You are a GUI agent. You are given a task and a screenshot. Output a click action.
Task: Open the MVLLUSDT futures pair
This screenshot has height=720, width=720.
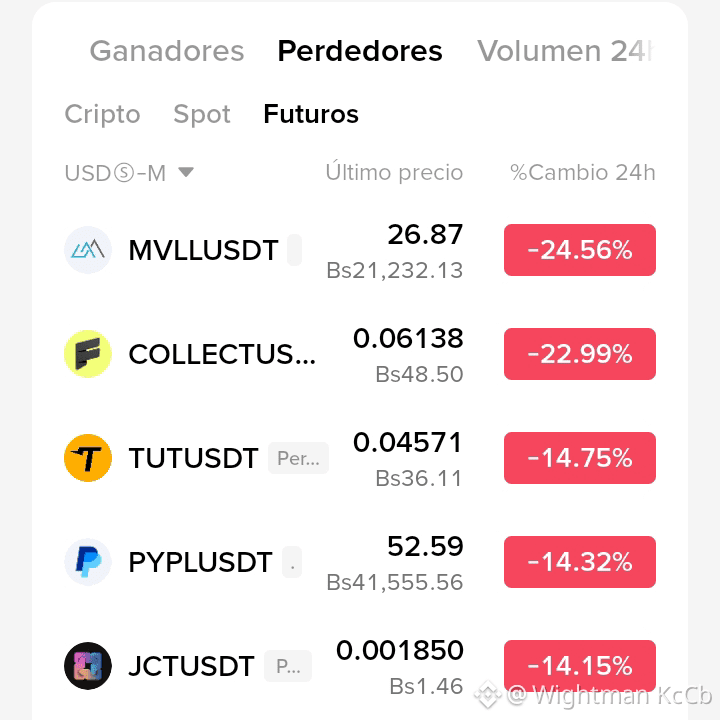pos(360,250)
